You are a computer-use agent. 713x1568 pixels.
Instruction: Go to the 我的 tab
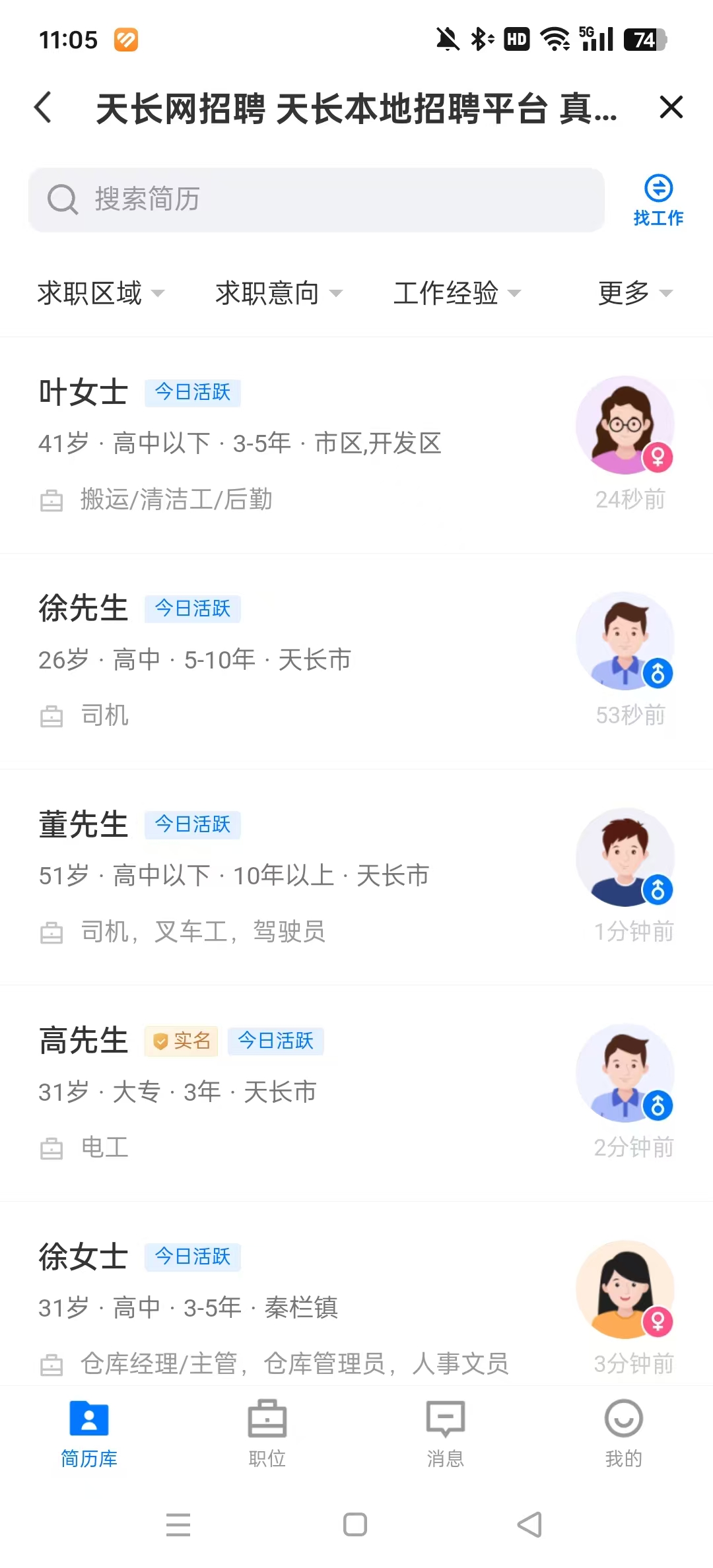click(624, 1433)
